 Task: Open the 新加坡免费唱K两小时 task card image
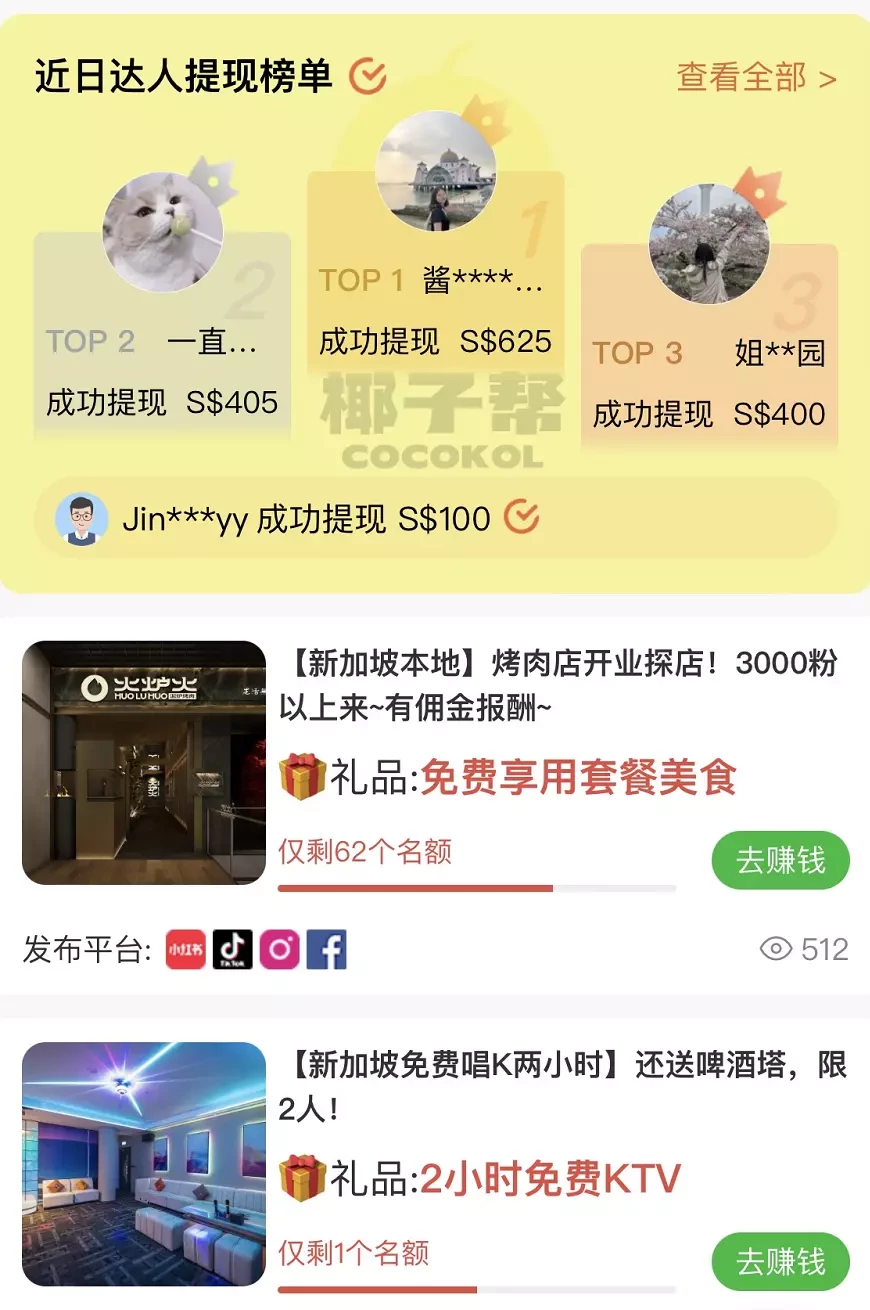(x=144, y=1164)
